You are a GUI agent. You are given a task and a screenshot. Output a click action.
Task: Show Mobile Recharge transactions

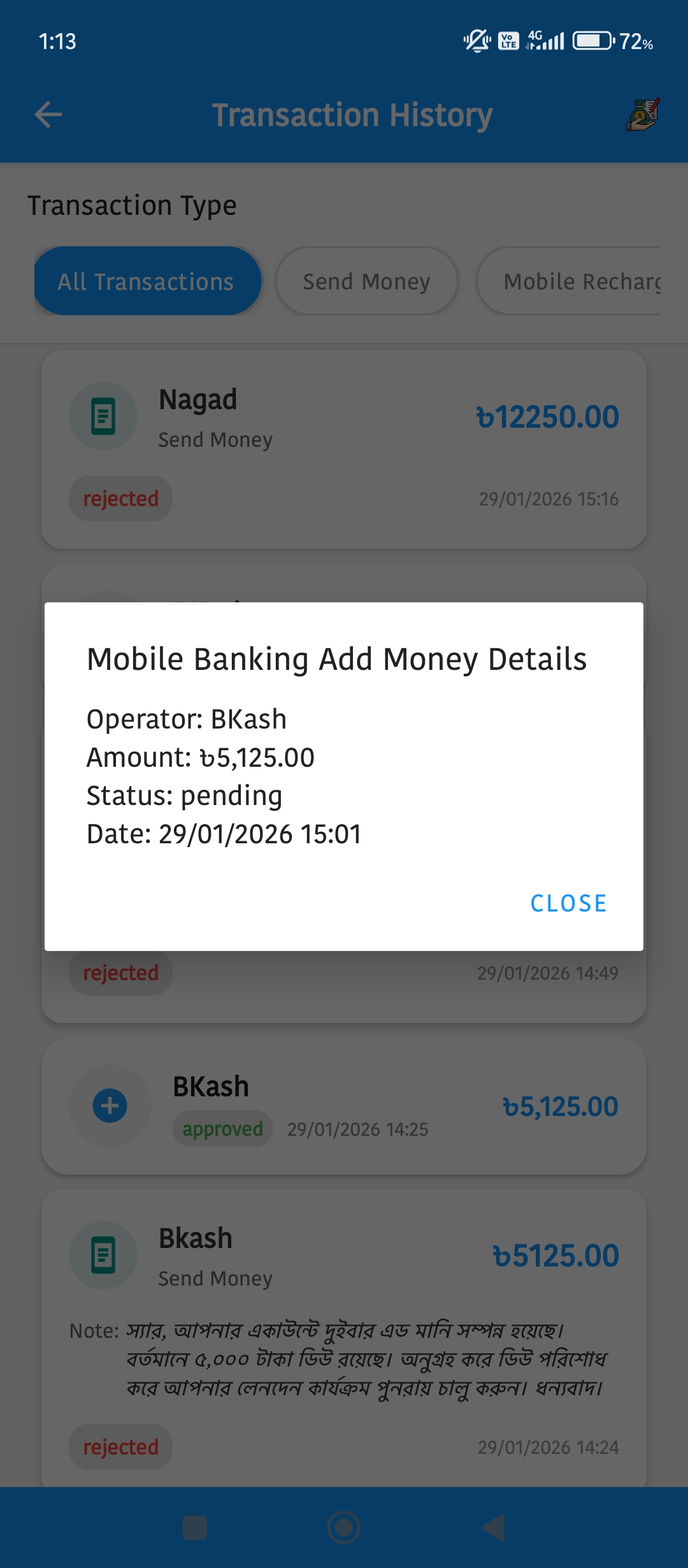(573, 281)
